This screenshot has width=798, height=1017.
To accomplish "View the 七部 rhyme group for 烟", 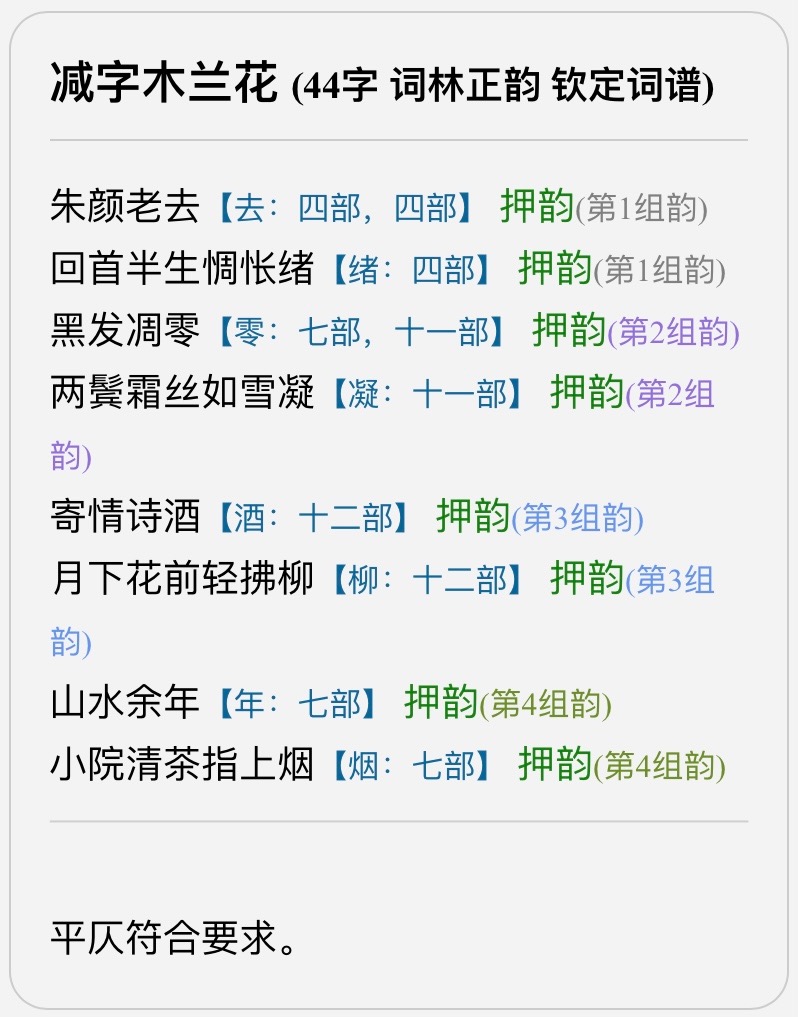I will (x=444, y=766).
